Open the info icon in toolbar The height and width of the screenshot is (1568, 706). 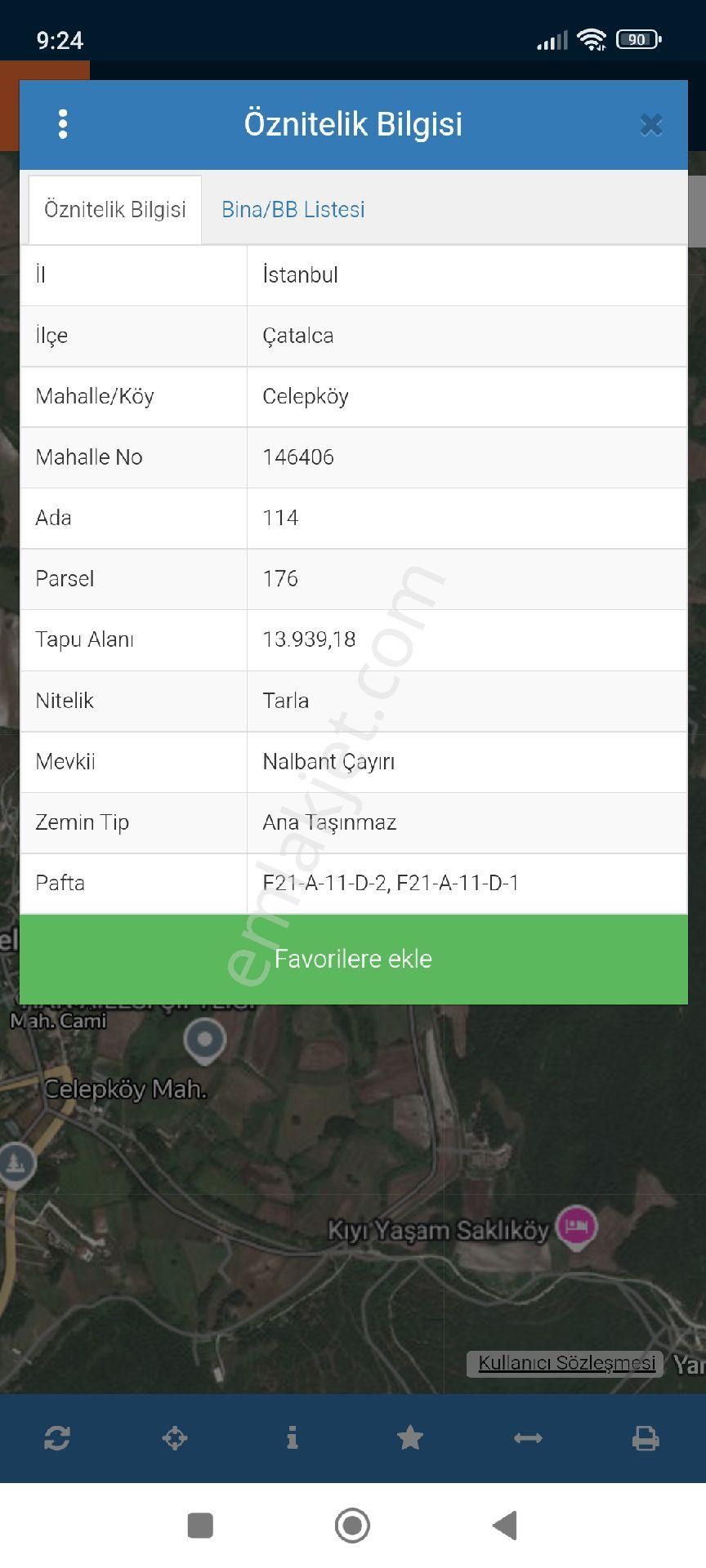click(x=292, y=1437)
